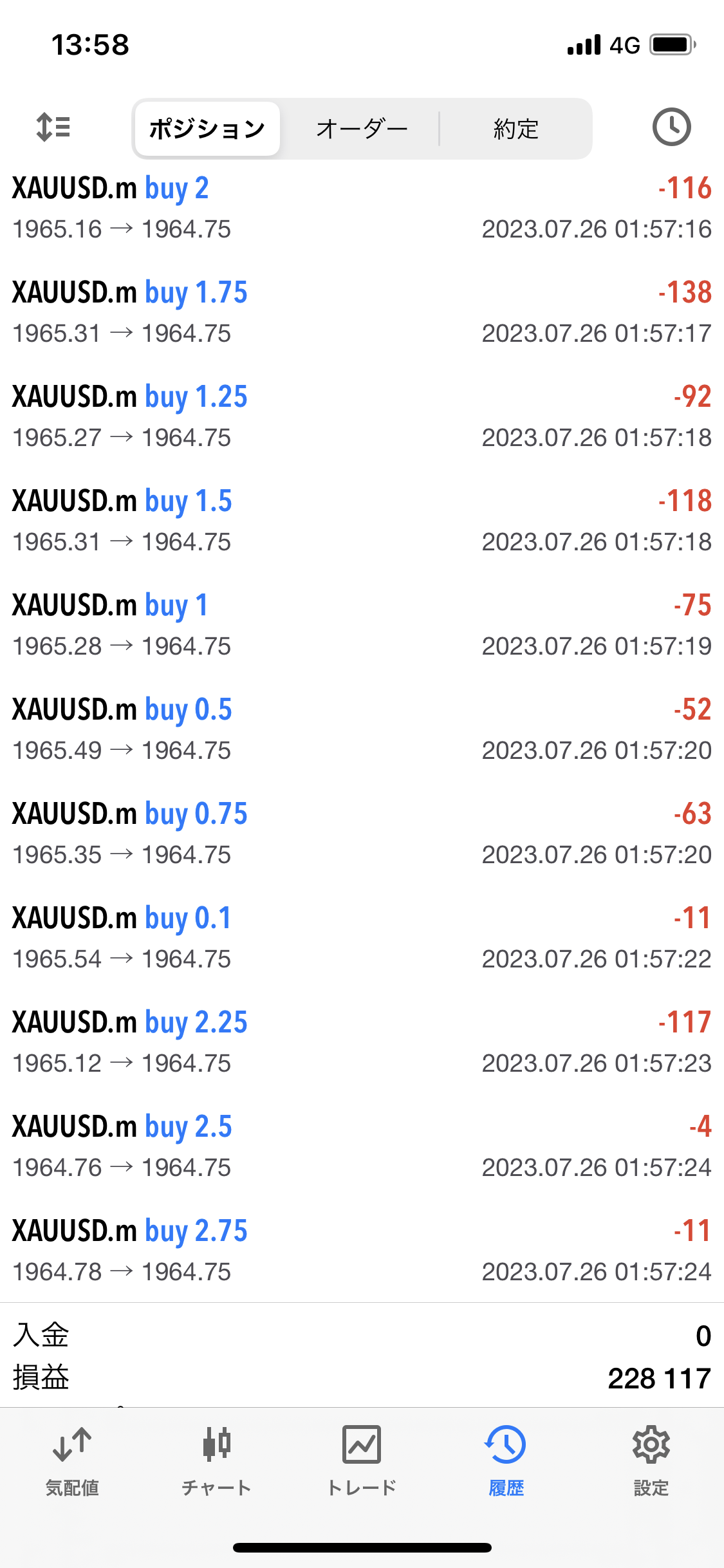View the XAUUSD.m buy 2.5 entry

pos(362,1146)
